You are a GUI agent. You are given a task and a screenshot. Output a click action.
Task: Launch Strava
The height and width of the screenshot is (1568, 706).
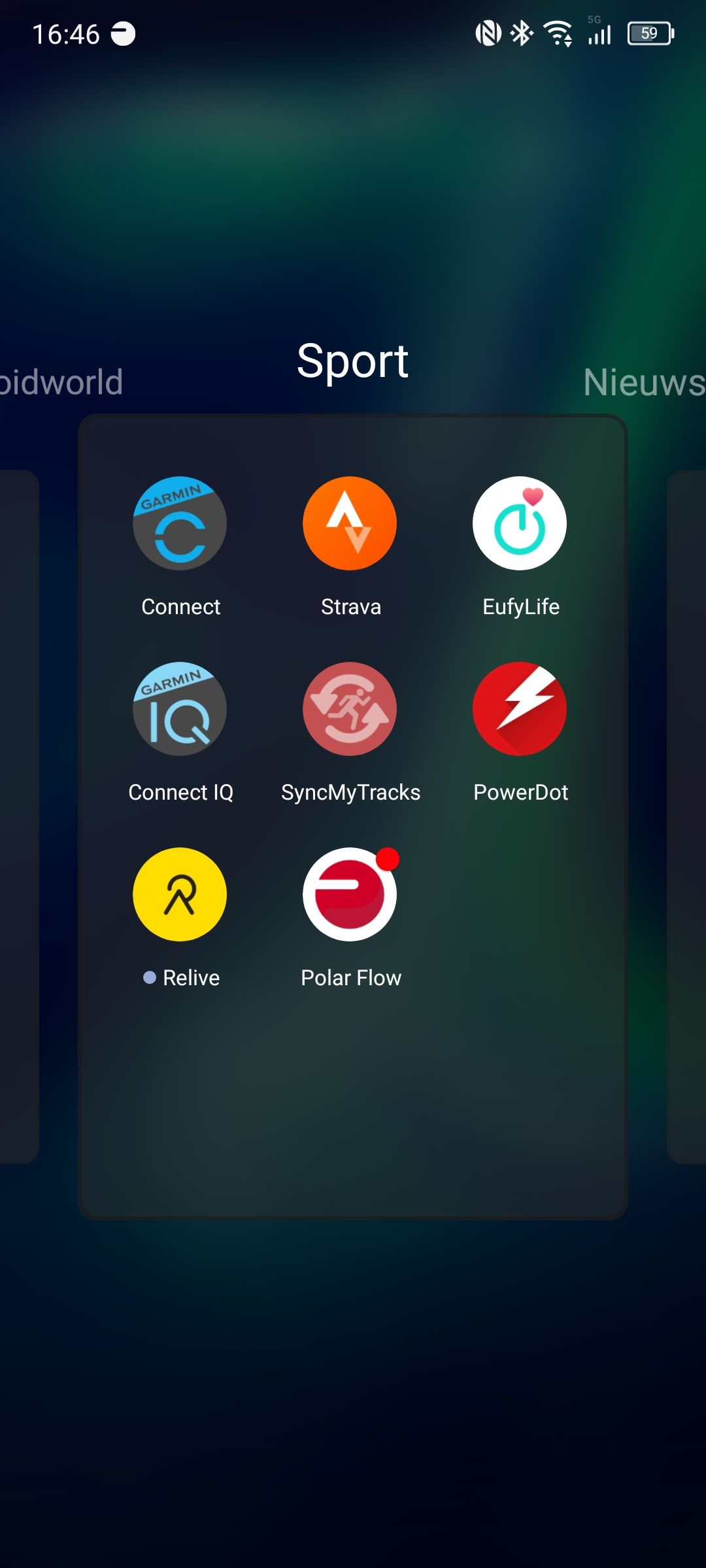(350, 523)
